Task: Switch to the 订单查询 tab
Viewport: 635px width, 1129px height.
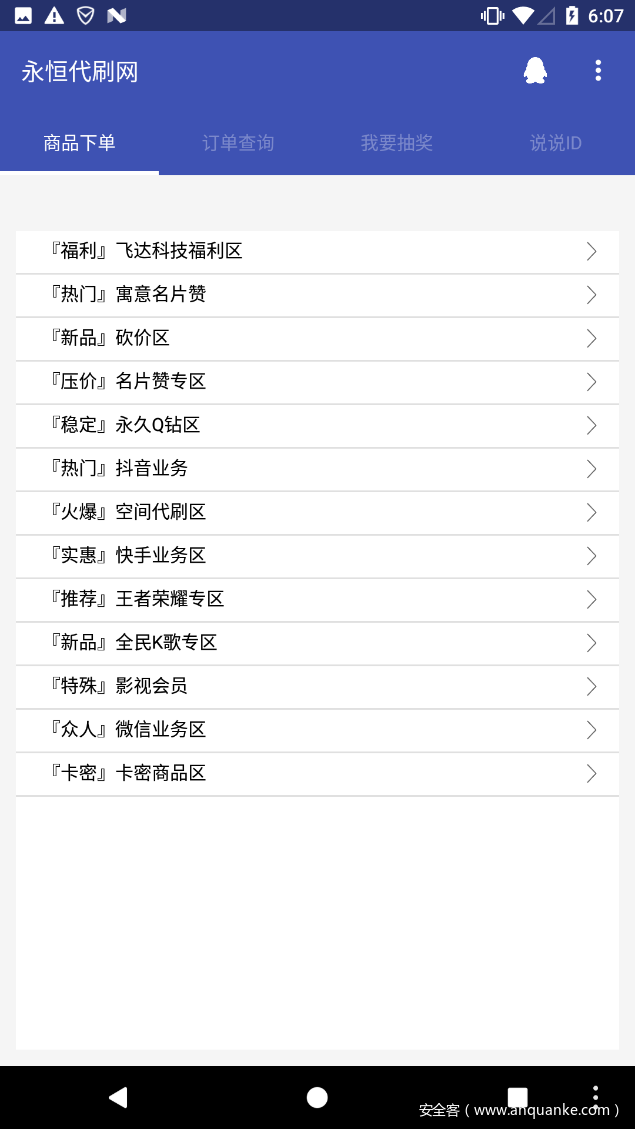Action: coord(238,143)
